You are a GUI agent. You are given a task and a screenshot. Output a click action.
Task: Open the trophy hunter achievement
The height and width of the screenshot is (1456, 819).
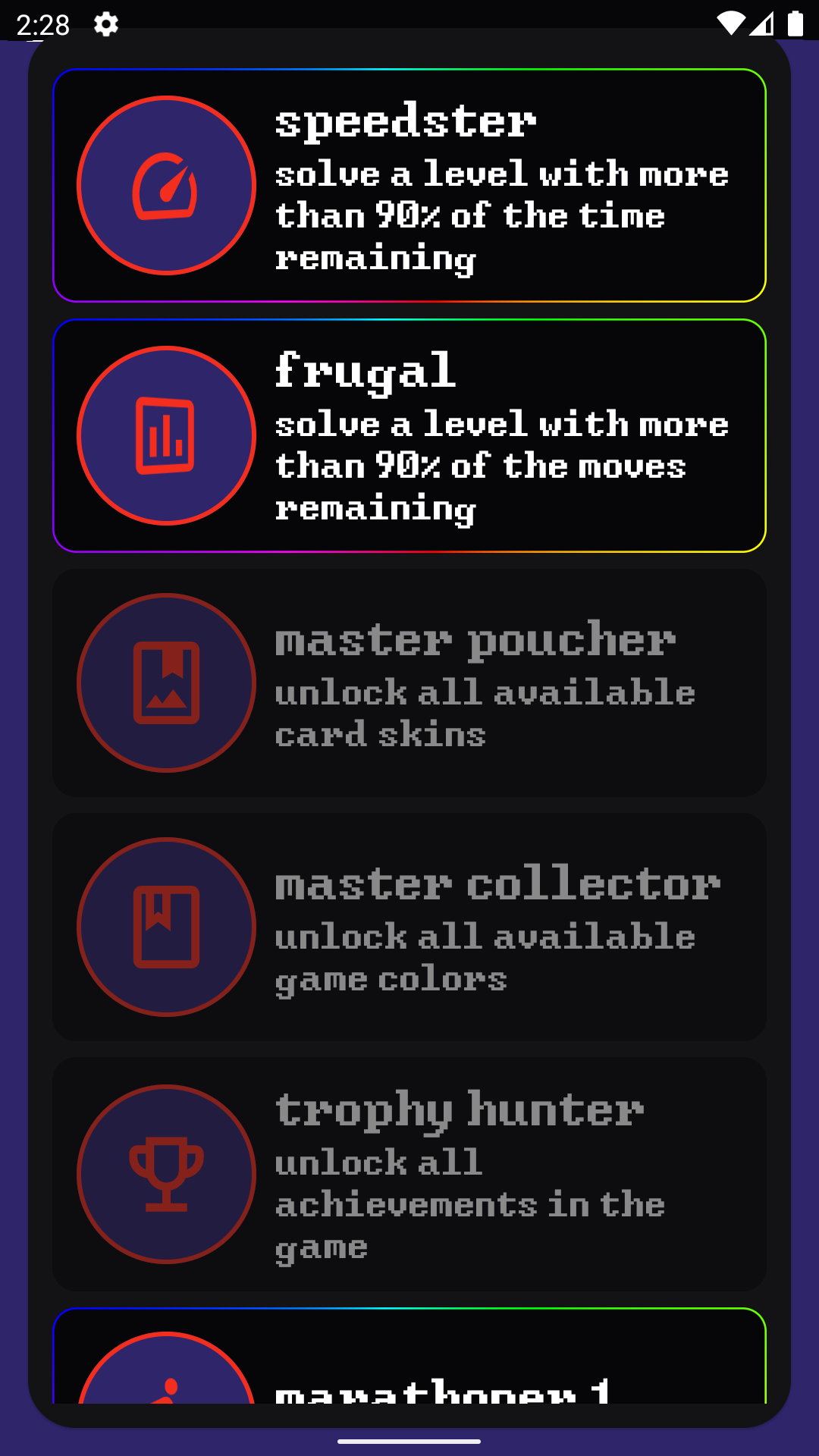point(409,1174)
